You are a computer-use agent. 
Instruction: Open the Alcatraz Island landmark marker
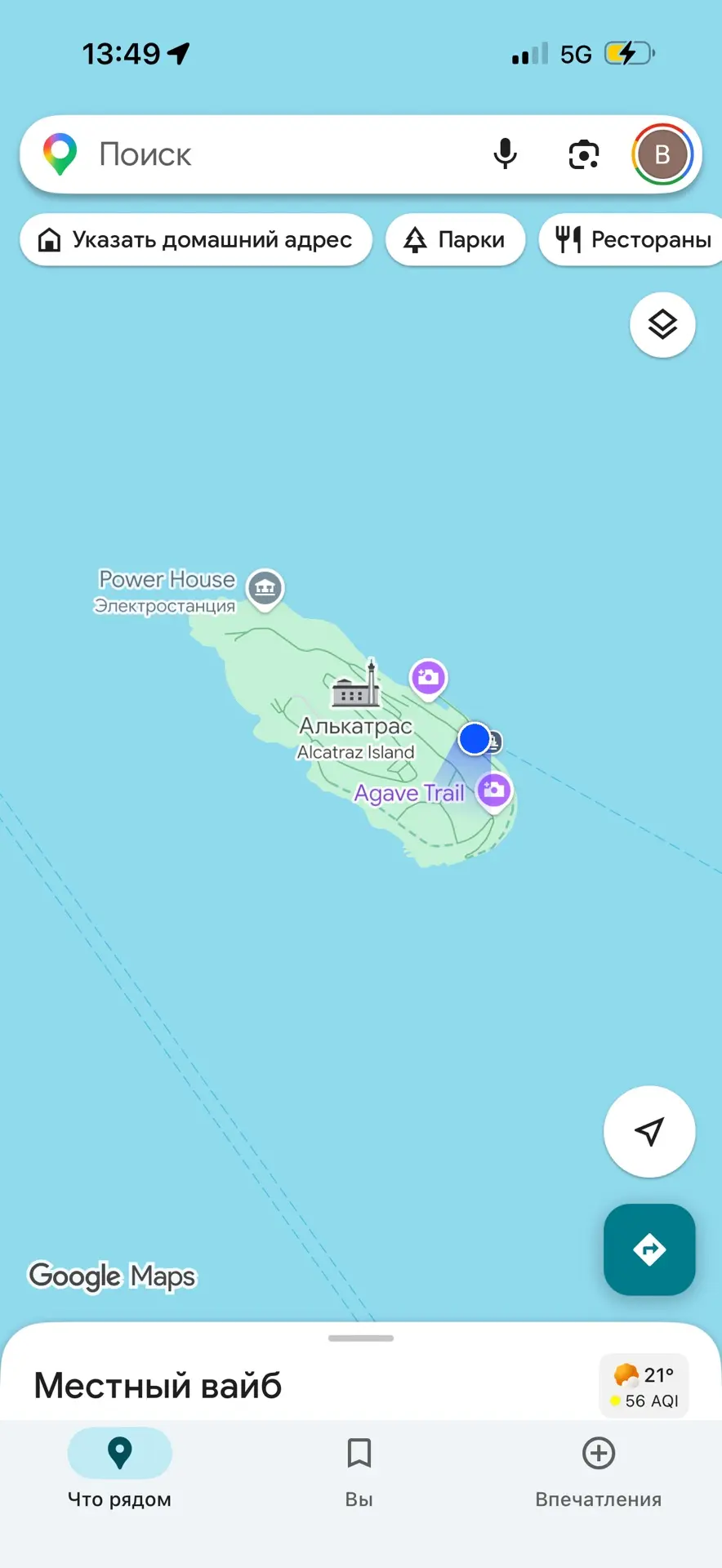tap(357, 684)
